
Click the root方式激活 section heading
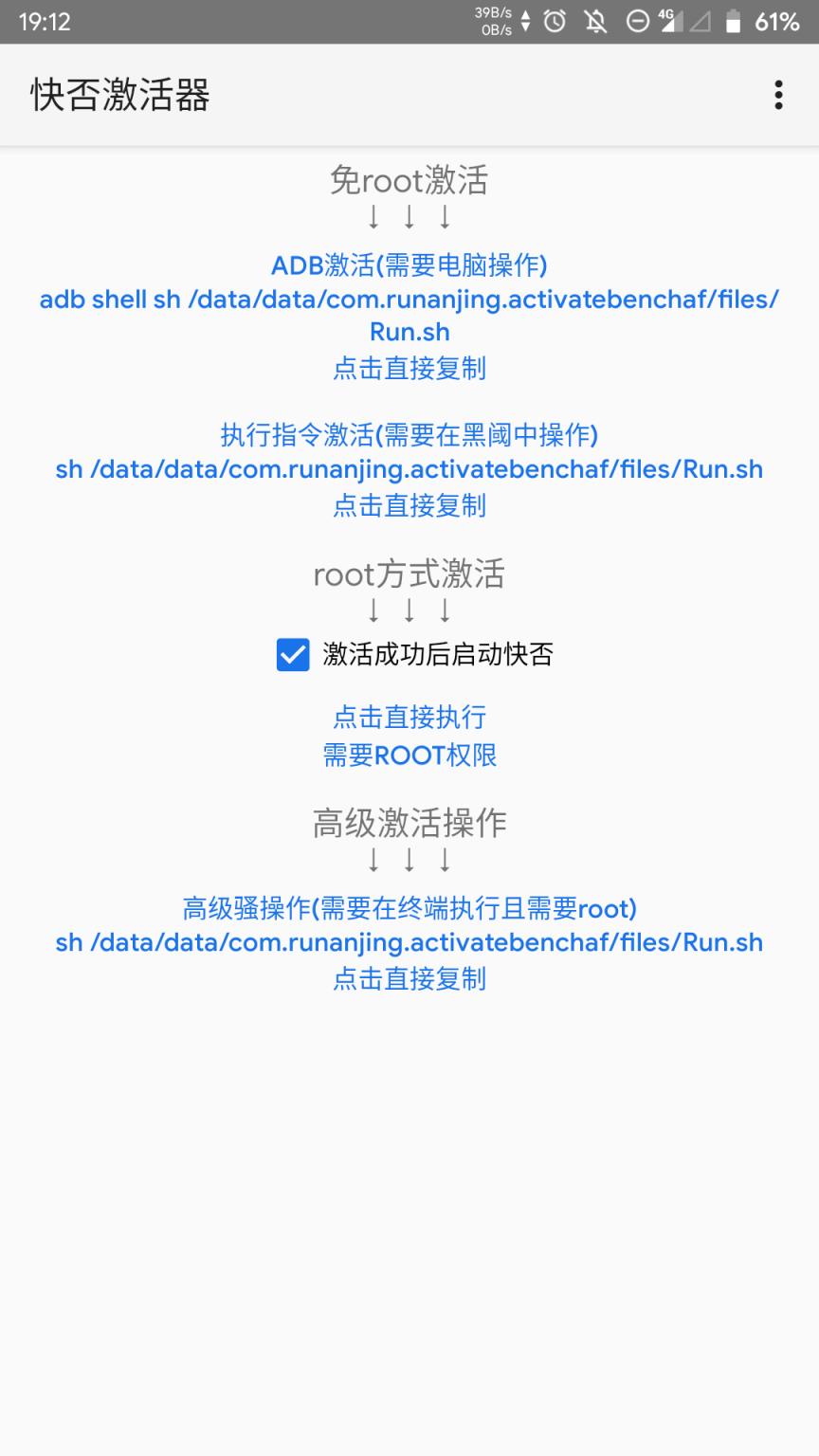[409, 573]
